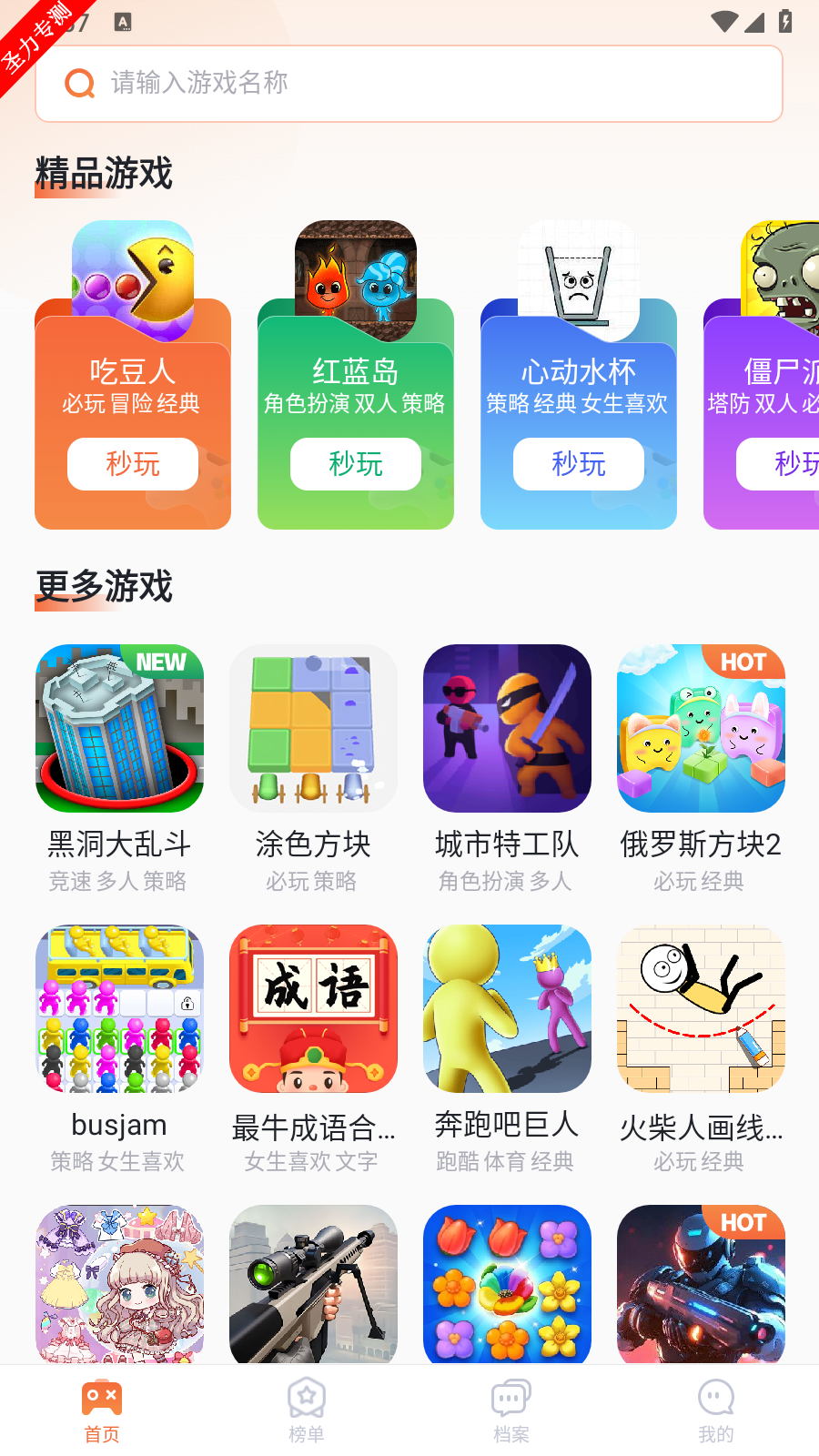Screen dimensions: 819x1456
Task: Tap 秒玩 on the 吃豆人 card
Action: click(x=133, y=464)
